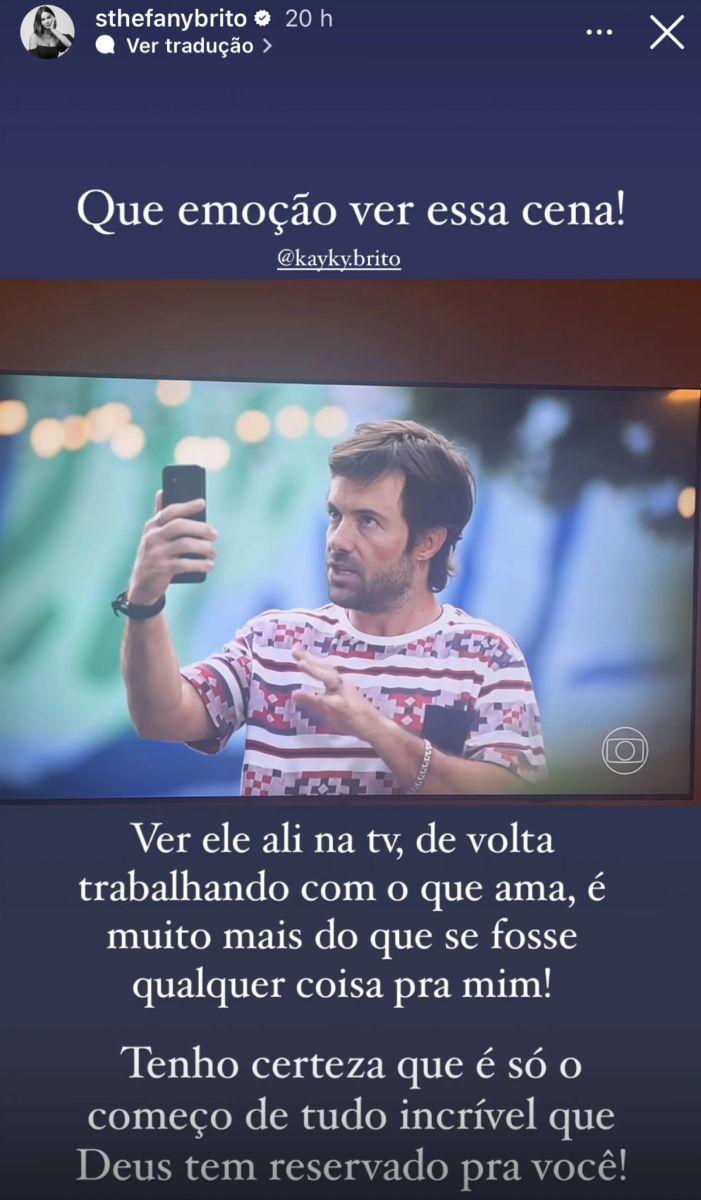Viewport: 701px width, 1200px height.
Task: Close the story viewer
Action: pos(667,32)
